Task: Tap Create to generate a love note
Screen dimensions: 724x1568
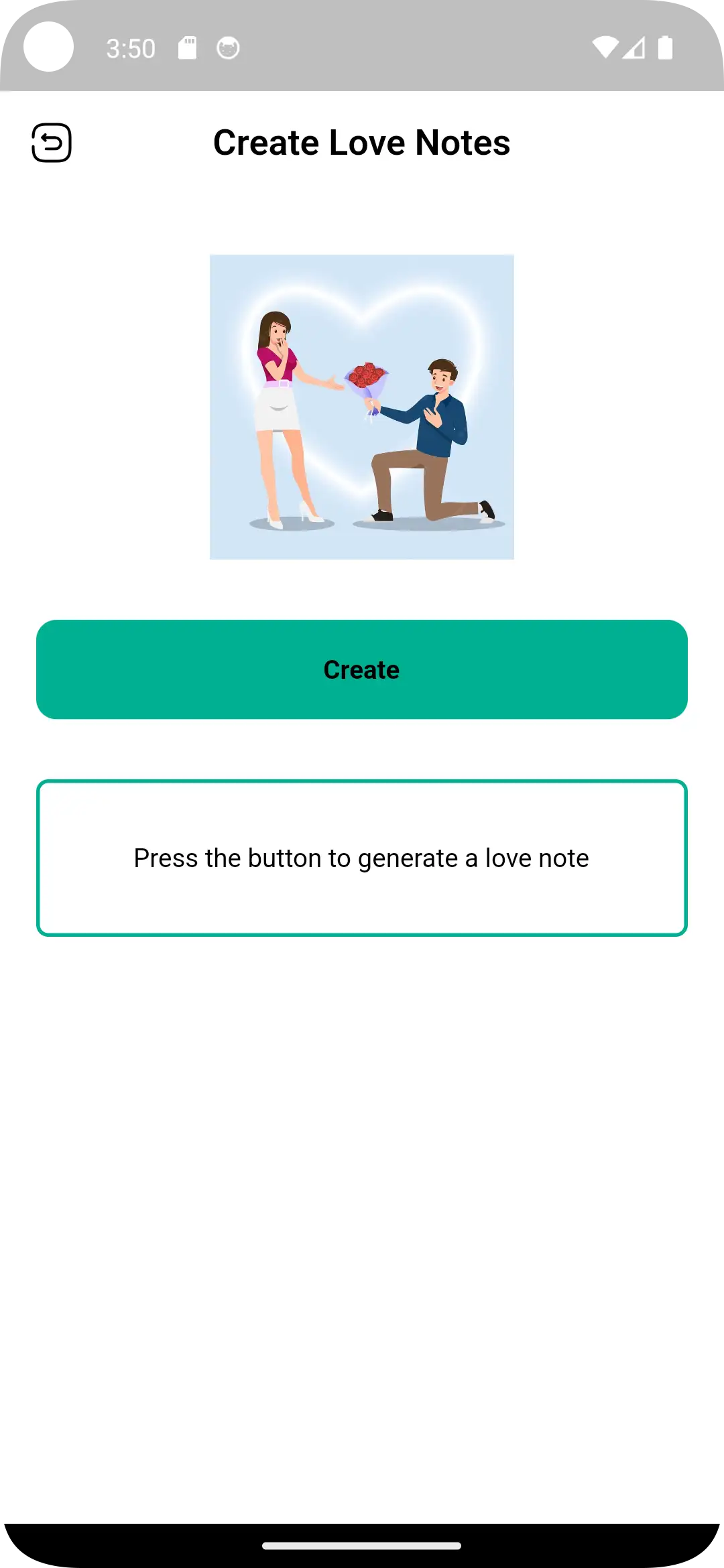Action: pyautogui.click(x=362, y=669)
